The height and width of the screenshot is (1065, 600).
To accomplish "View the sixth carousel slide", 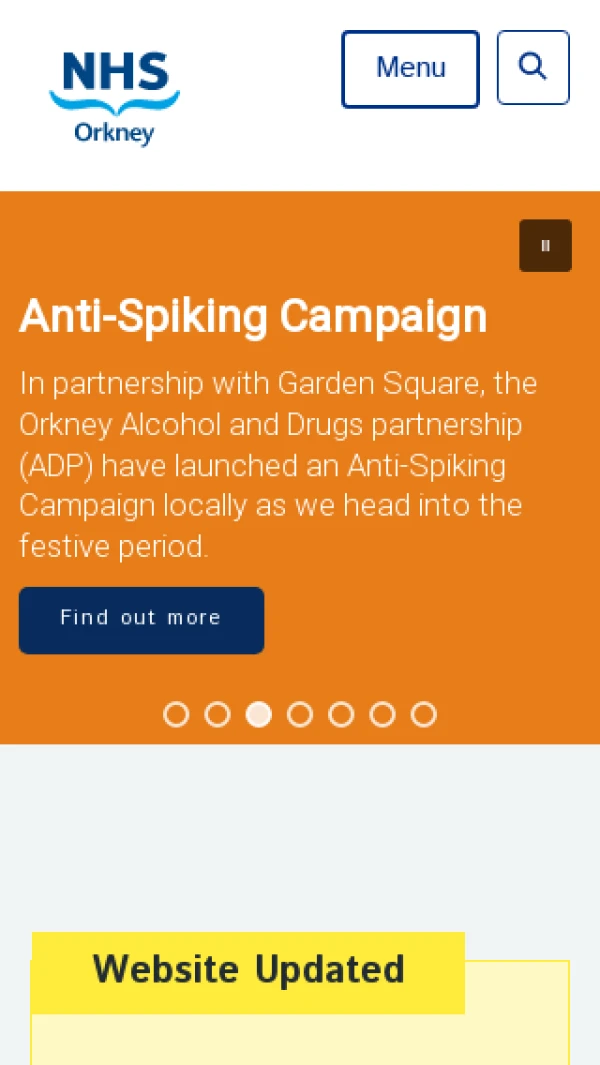I will pos(382,714).
